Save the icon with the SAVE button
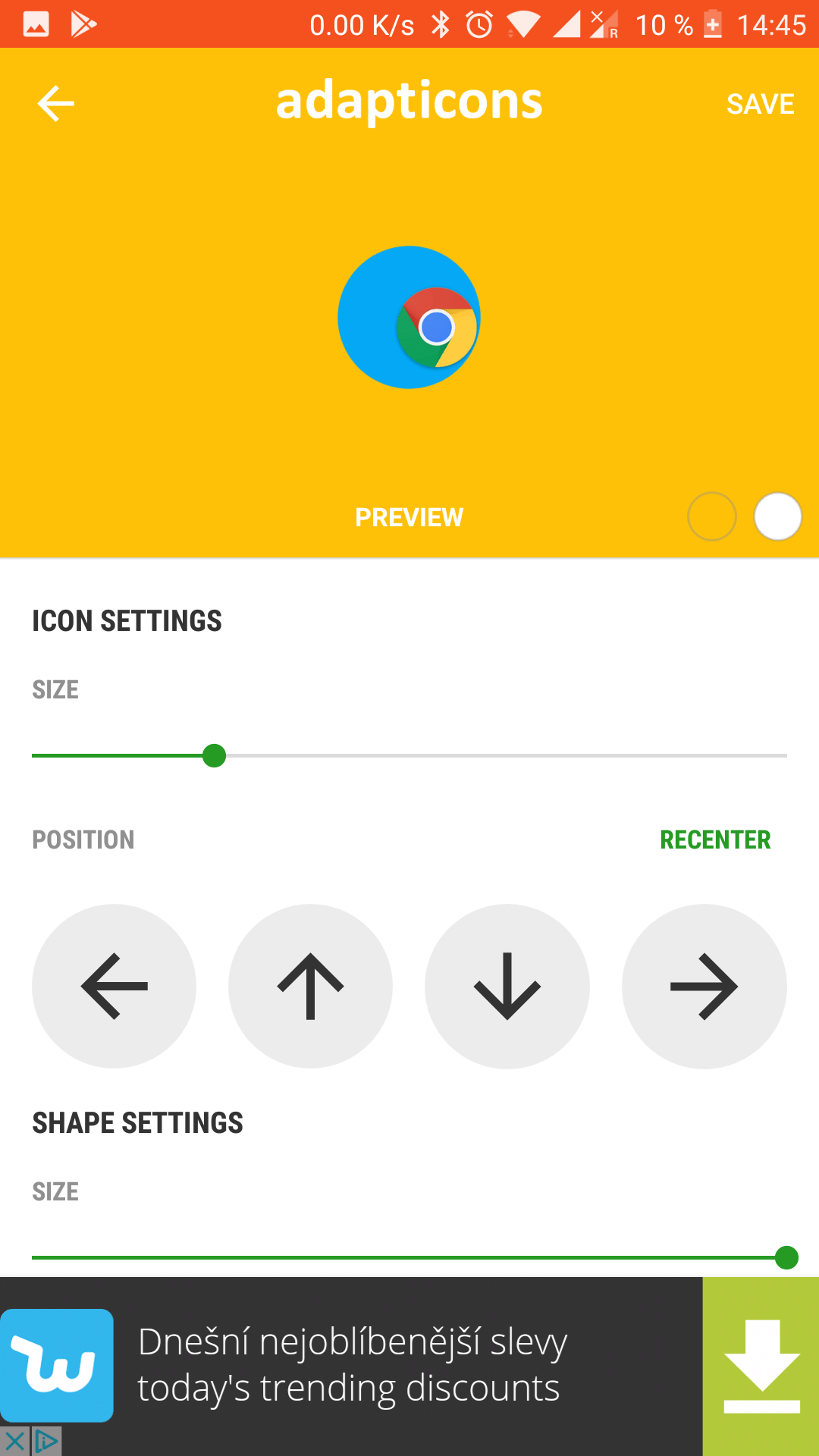819x1456 pixels. click(x=760, y=104)
